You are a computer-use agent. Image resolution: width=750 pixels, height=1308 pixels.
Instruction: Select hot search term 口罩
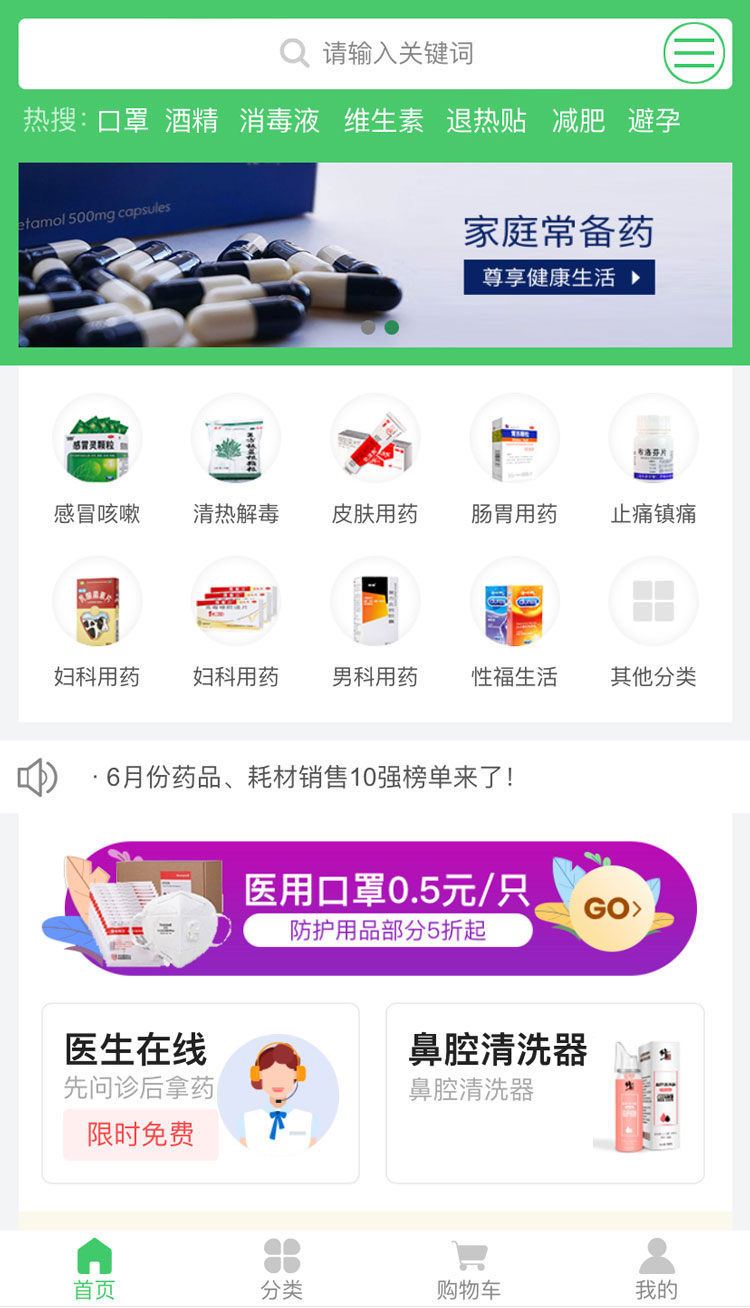click(123, 121)
